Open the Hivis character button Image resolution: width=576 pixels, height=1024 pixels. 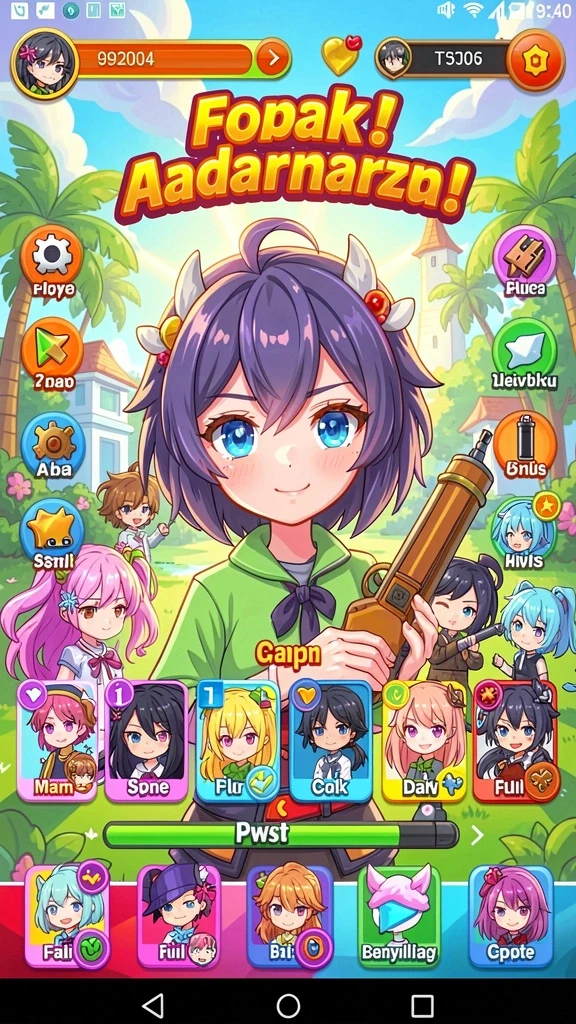pyautogui.click(x=524, y=534)
